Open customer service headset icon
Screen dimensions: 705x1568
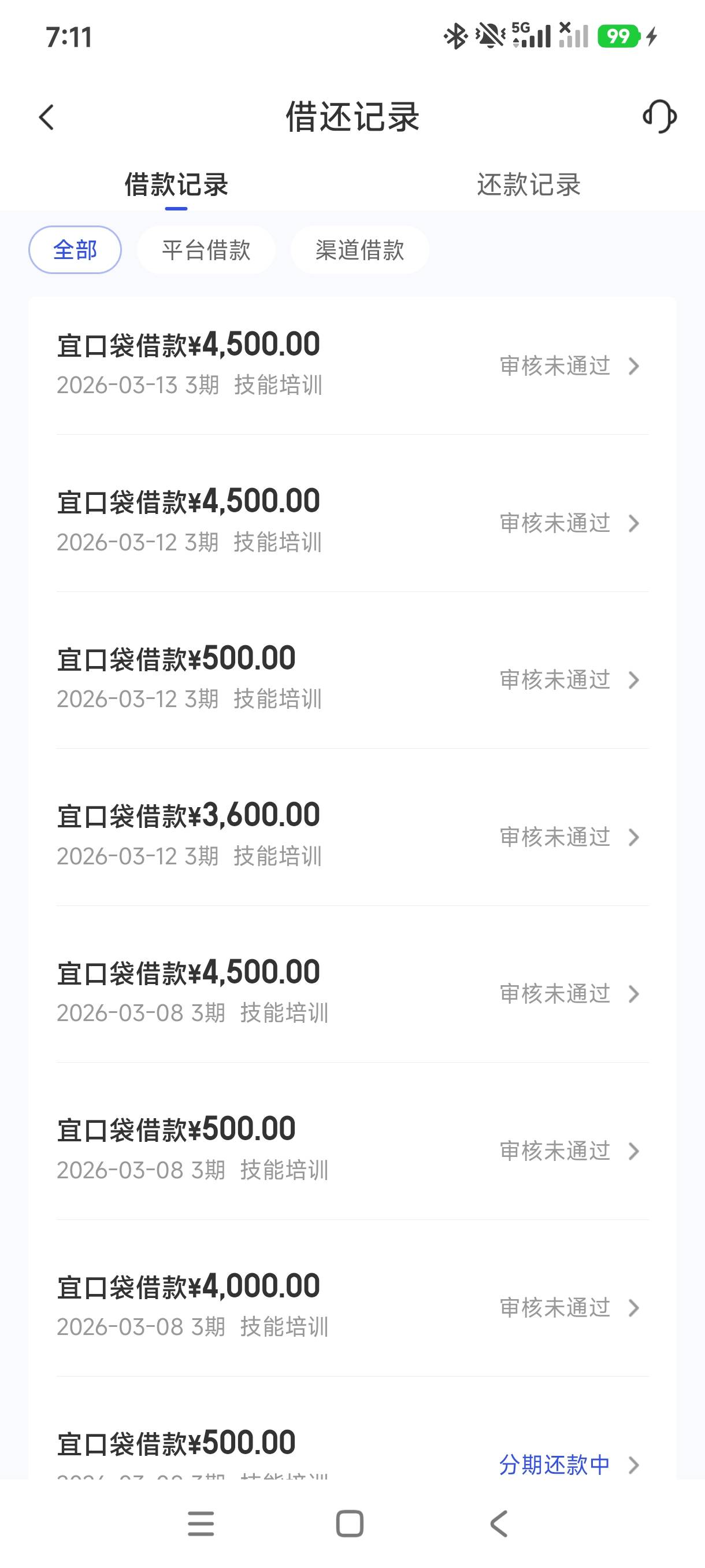659,116
